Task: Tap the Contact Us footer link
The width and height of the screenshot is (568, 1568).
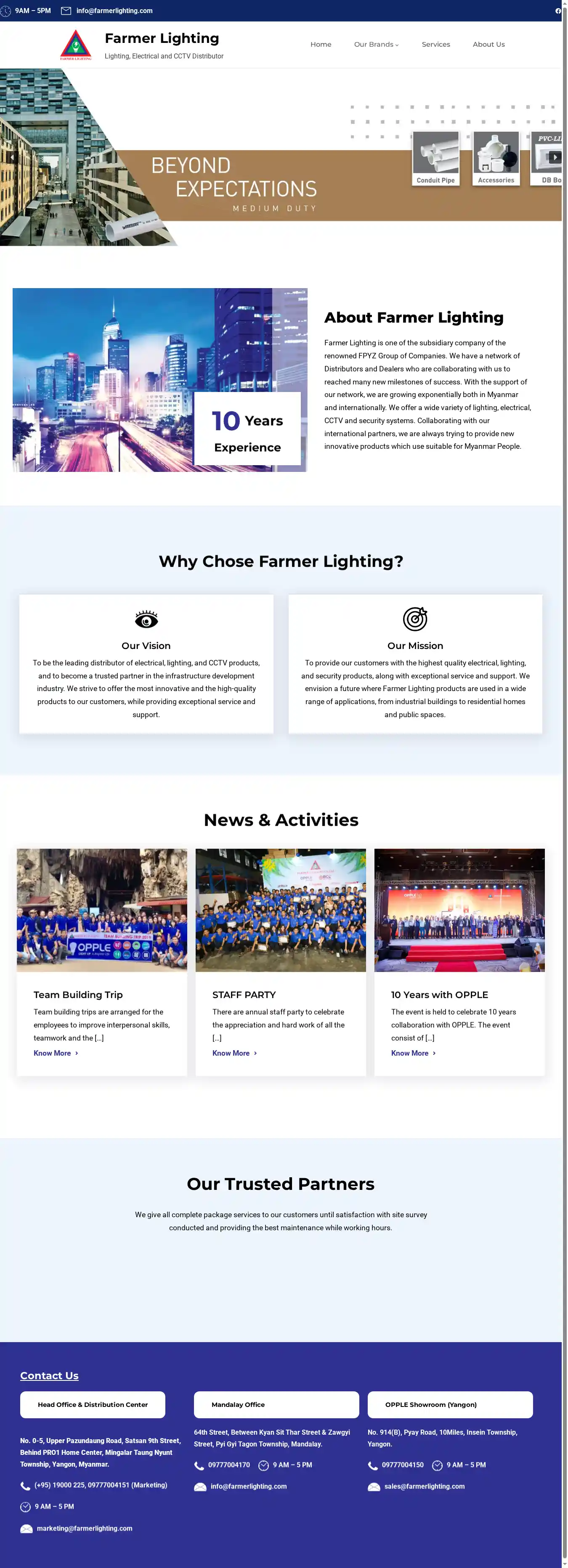Action: (49, 1375)
